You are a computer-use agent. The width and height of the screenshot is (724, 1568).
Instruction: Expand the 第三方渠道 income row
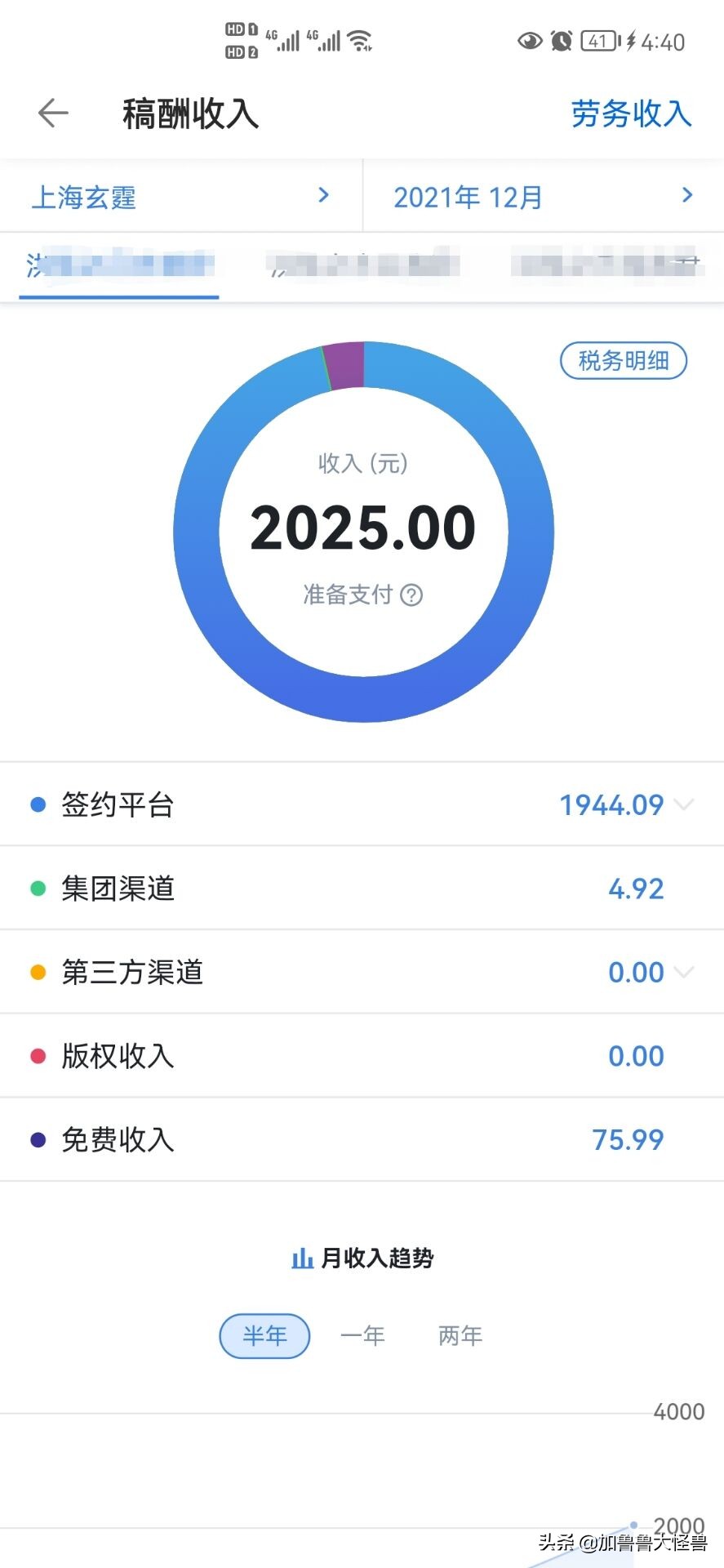[362, 972]
